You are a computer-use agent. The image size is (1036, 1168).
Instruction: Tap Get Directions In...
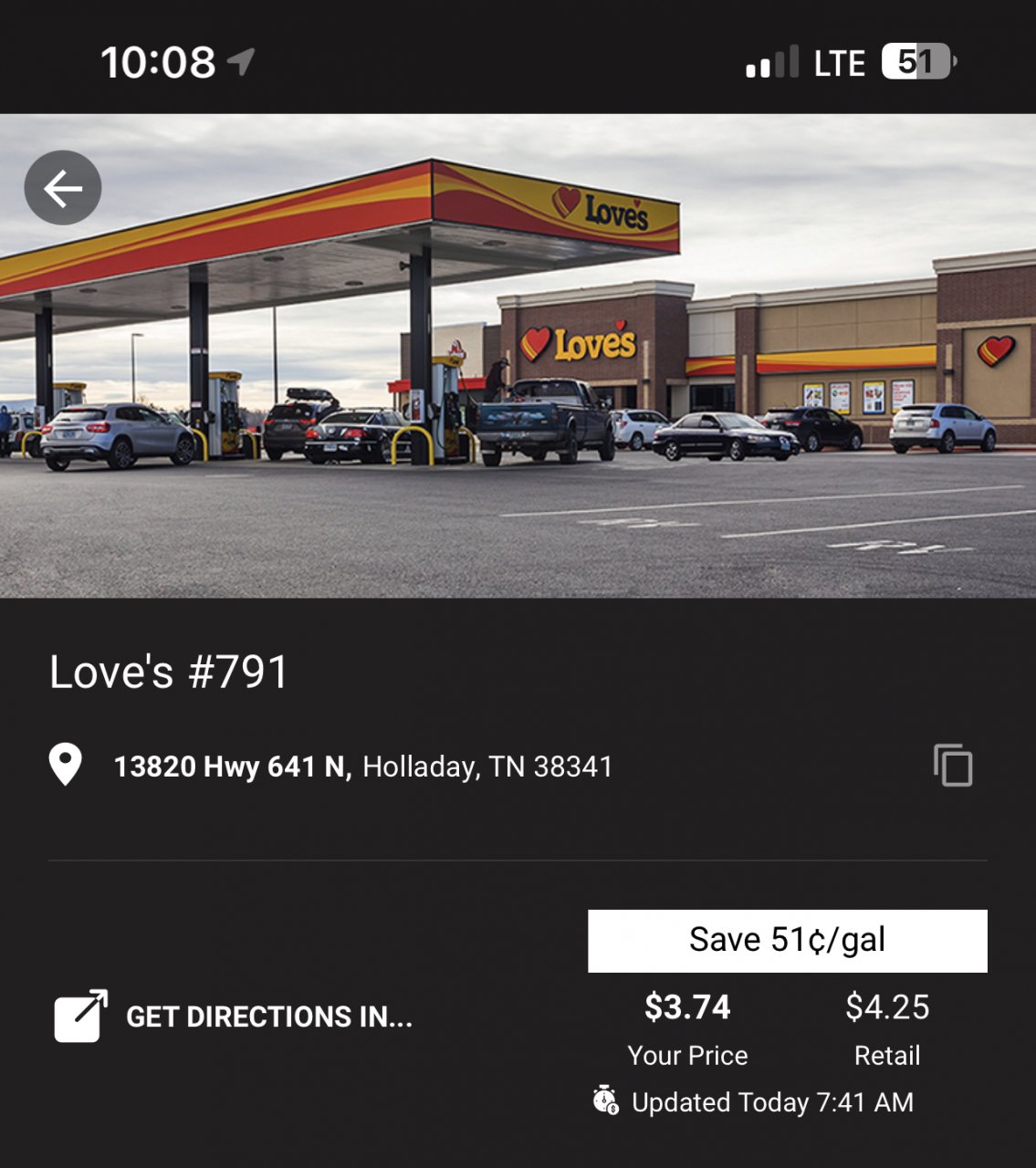[234, 1016]
